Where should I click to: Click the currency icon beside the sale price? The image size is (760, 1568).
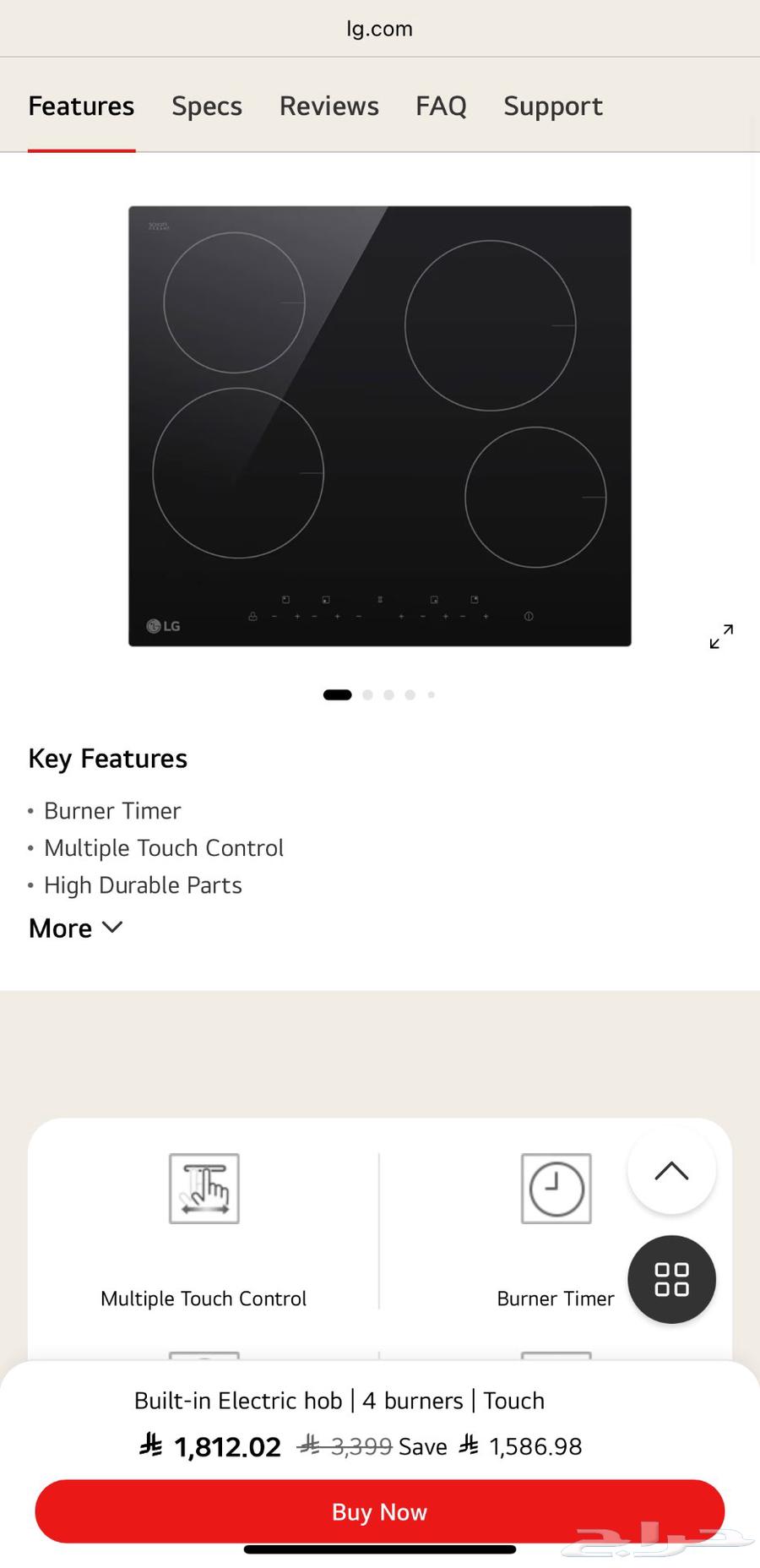pyautogui.click(x=150, y=1445)
